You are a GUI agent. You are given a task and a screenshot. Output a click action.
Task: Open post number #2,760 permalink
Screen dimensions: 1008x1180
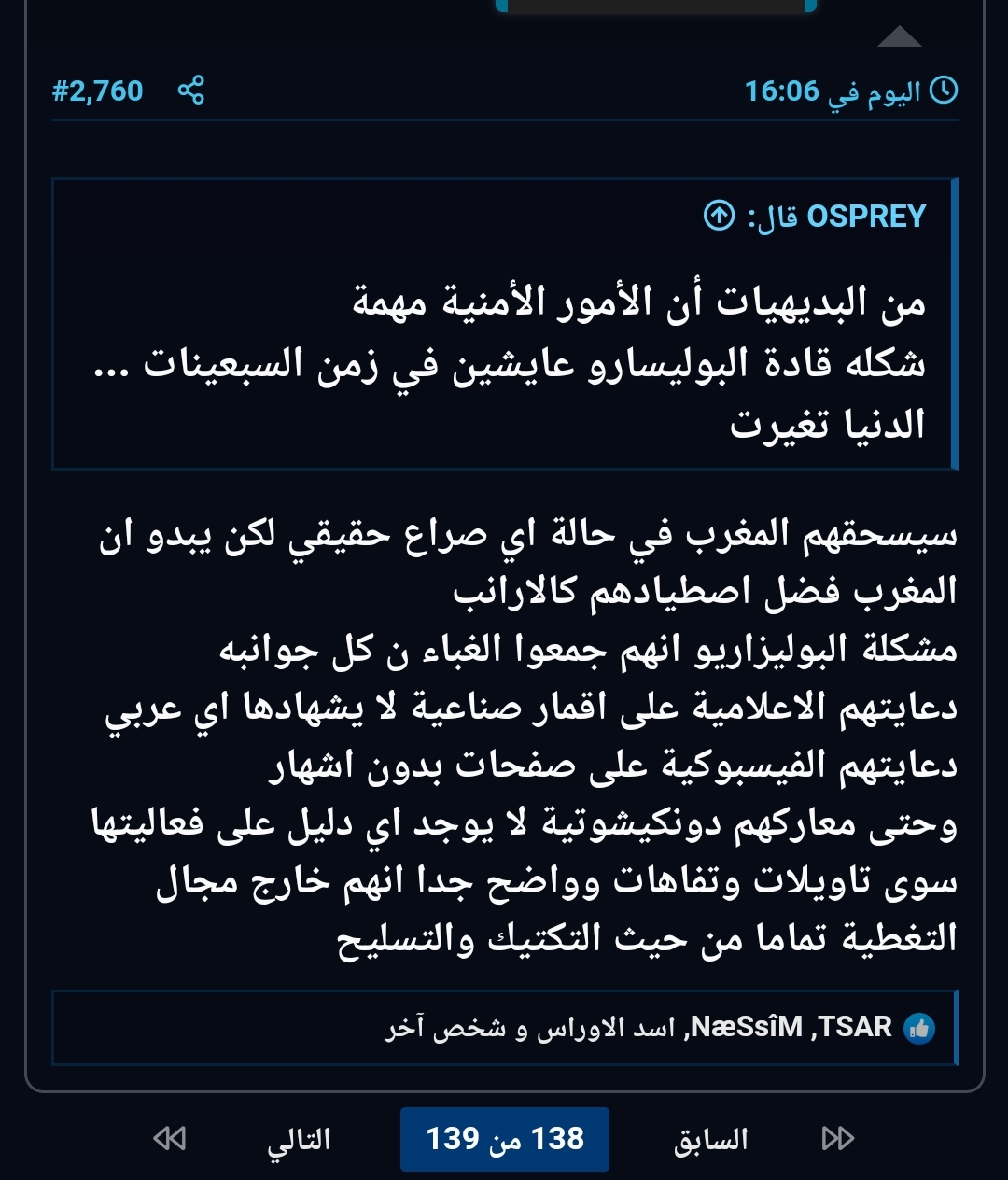(98, 91)
